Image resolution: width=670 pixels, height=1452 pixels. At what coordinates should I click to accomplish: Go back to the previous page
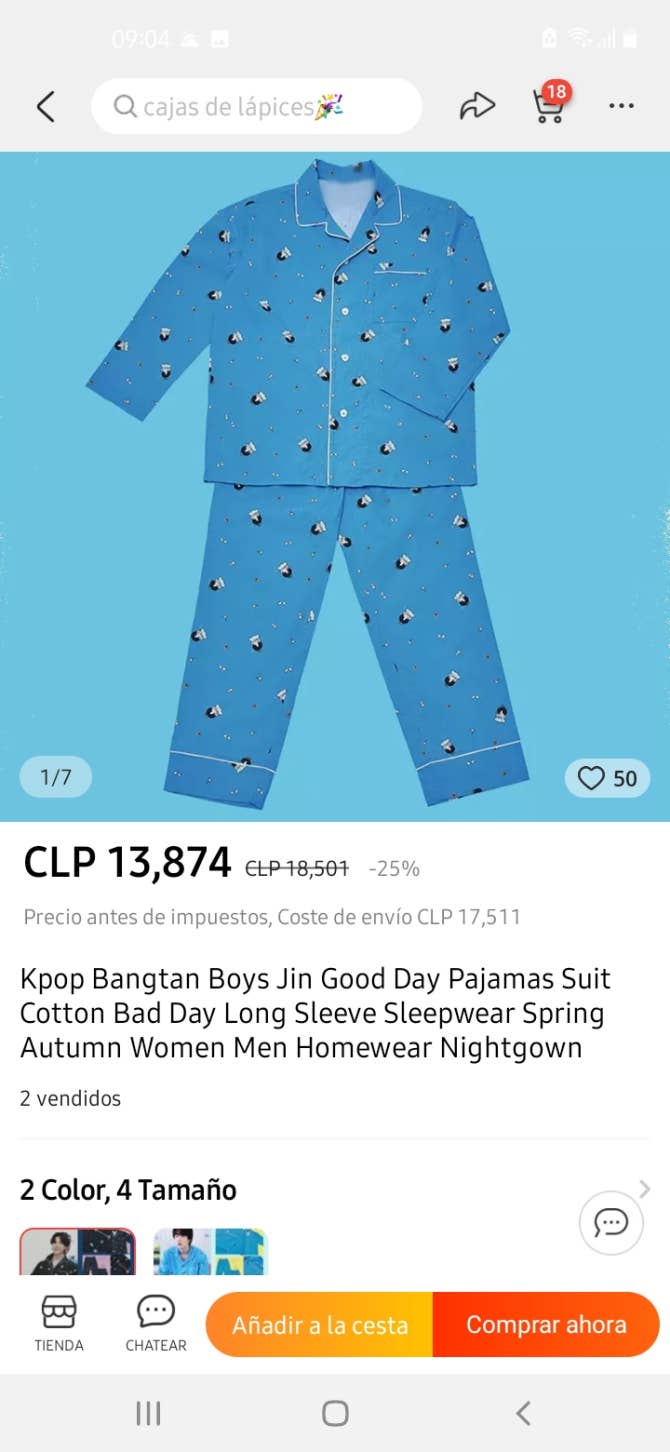[46, 106]
